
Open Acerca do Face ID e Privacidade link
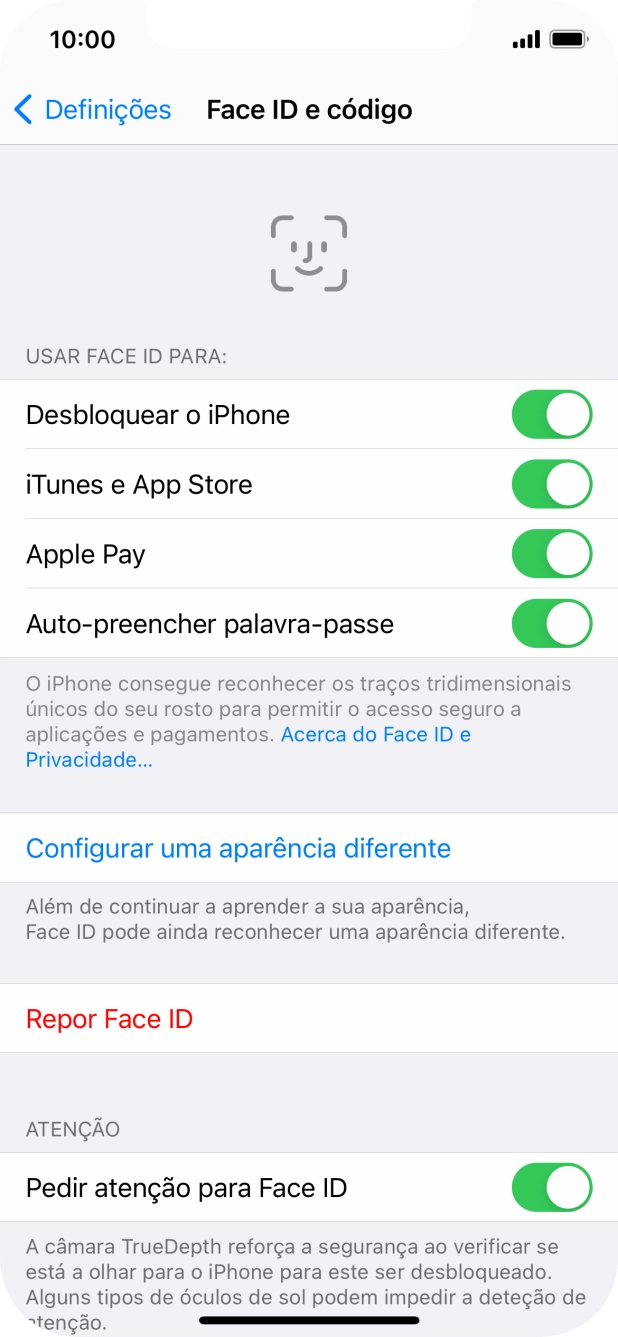[x=375, y=735]
